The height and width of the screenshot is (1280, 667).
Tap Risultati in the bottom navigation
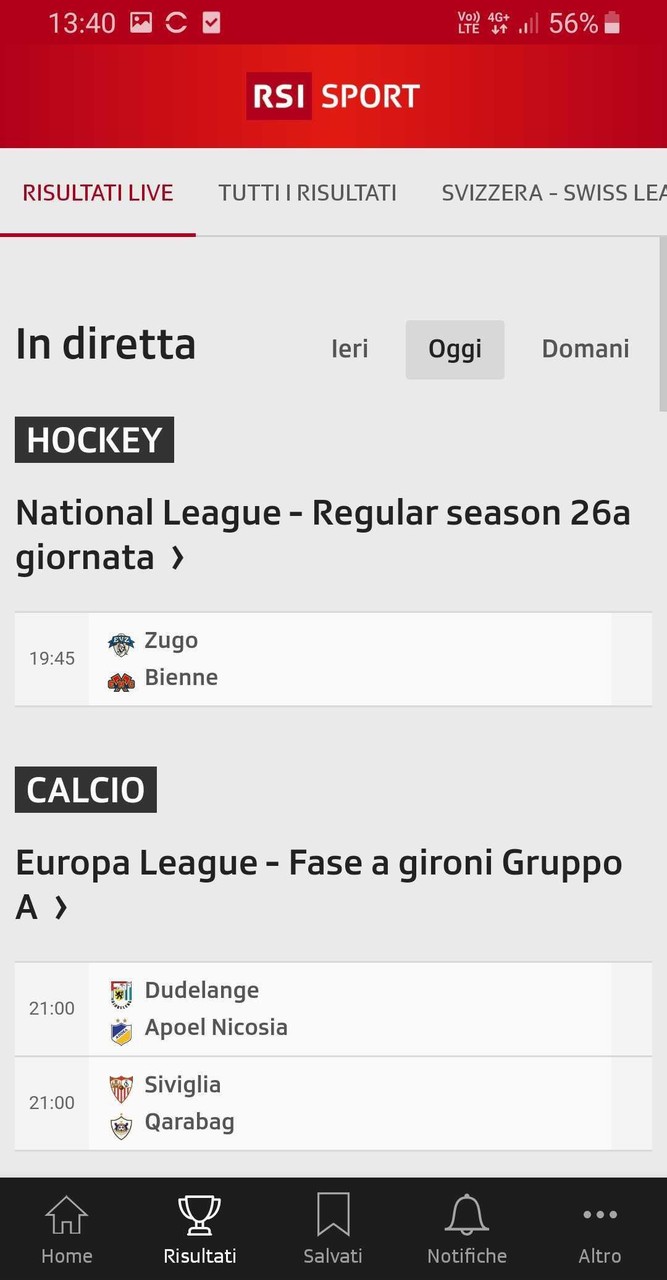coord(200,1230)
